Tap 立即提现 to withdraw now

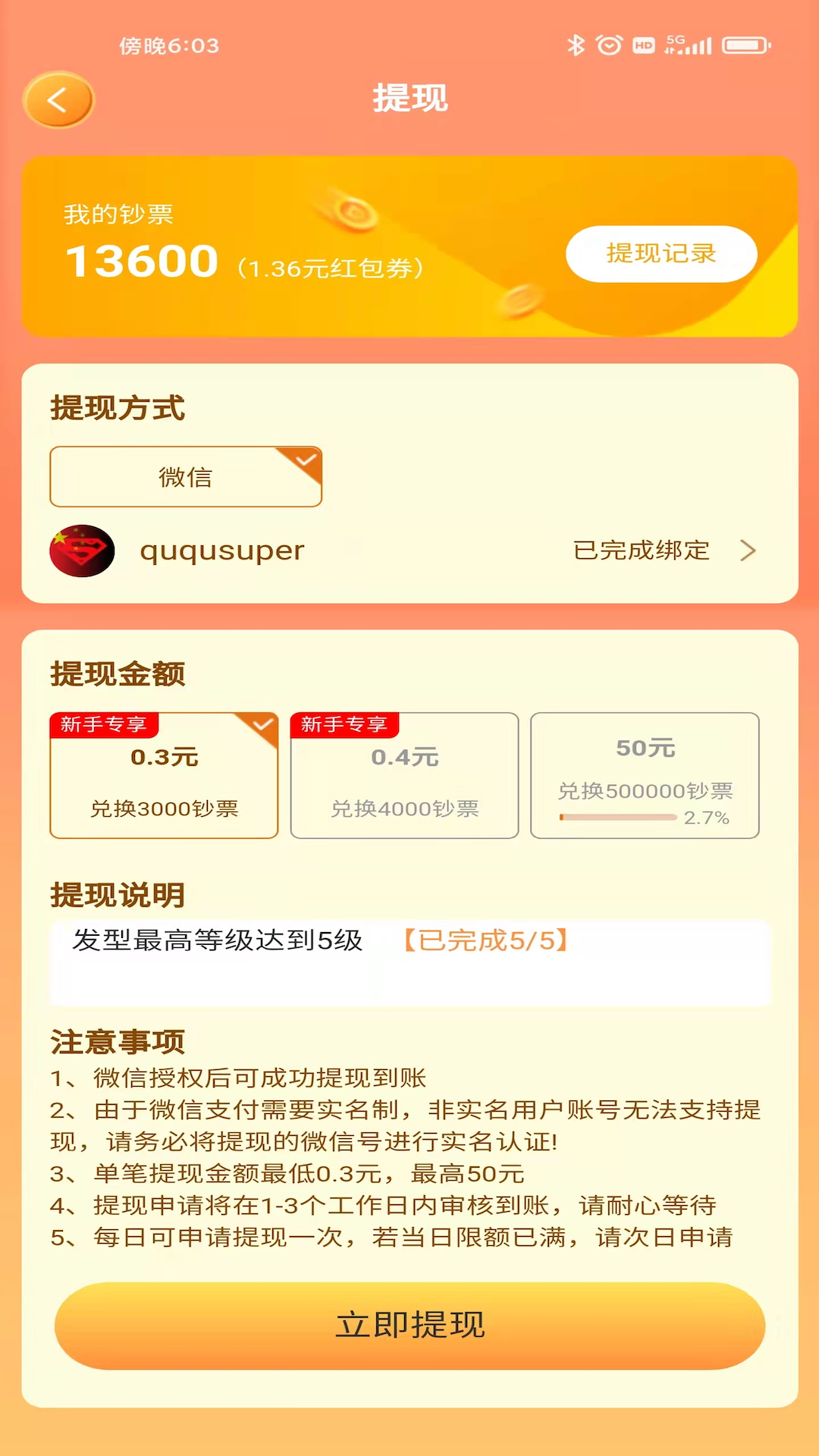pos(409,1326)
